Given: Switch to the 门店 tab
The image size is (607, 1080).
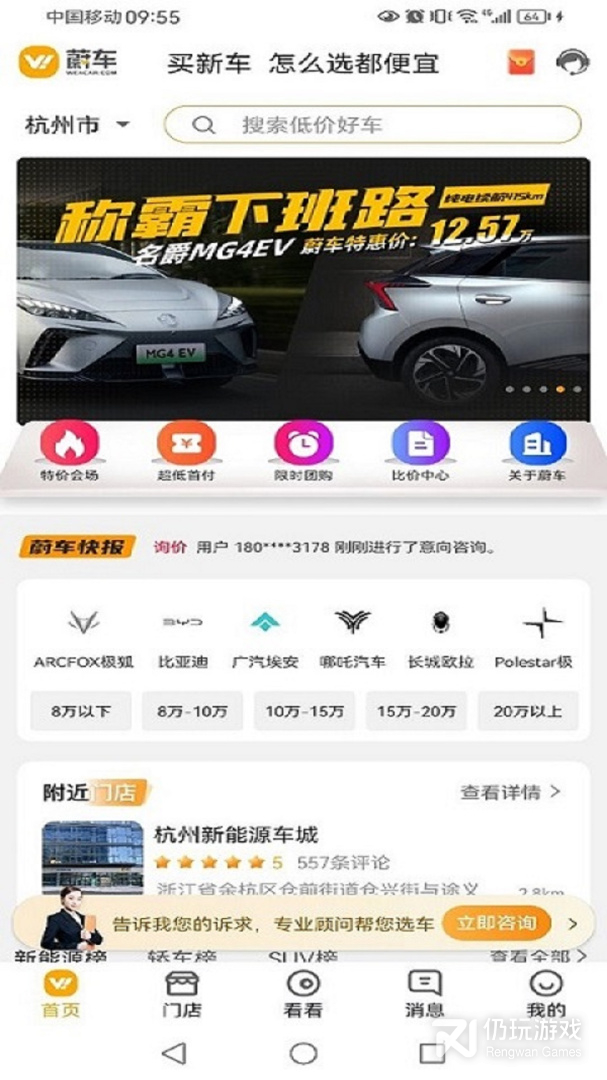Looking at the screenshot, I should click(x=182, y=994).
